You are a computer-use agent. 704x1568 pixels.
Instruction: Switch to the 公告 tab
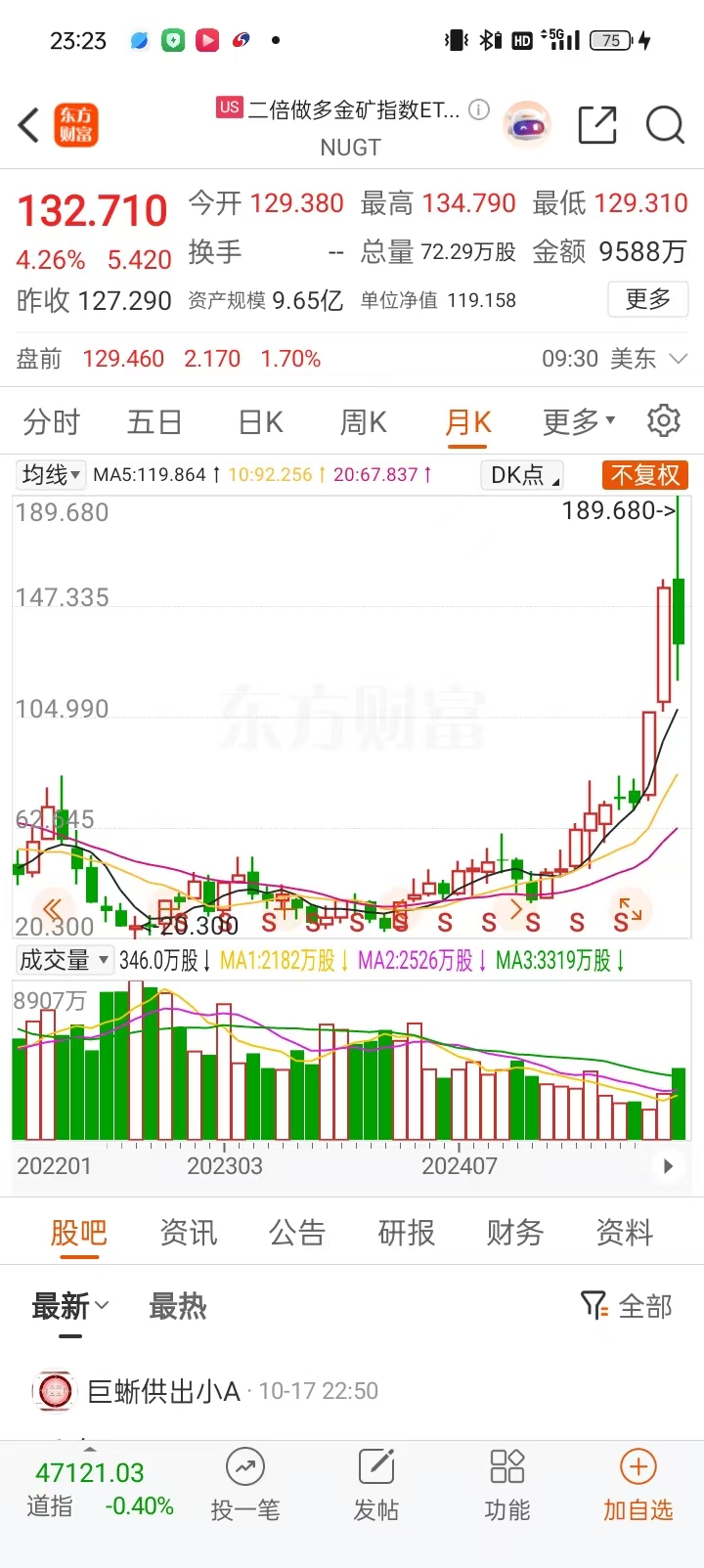[x=297, y=1233]
